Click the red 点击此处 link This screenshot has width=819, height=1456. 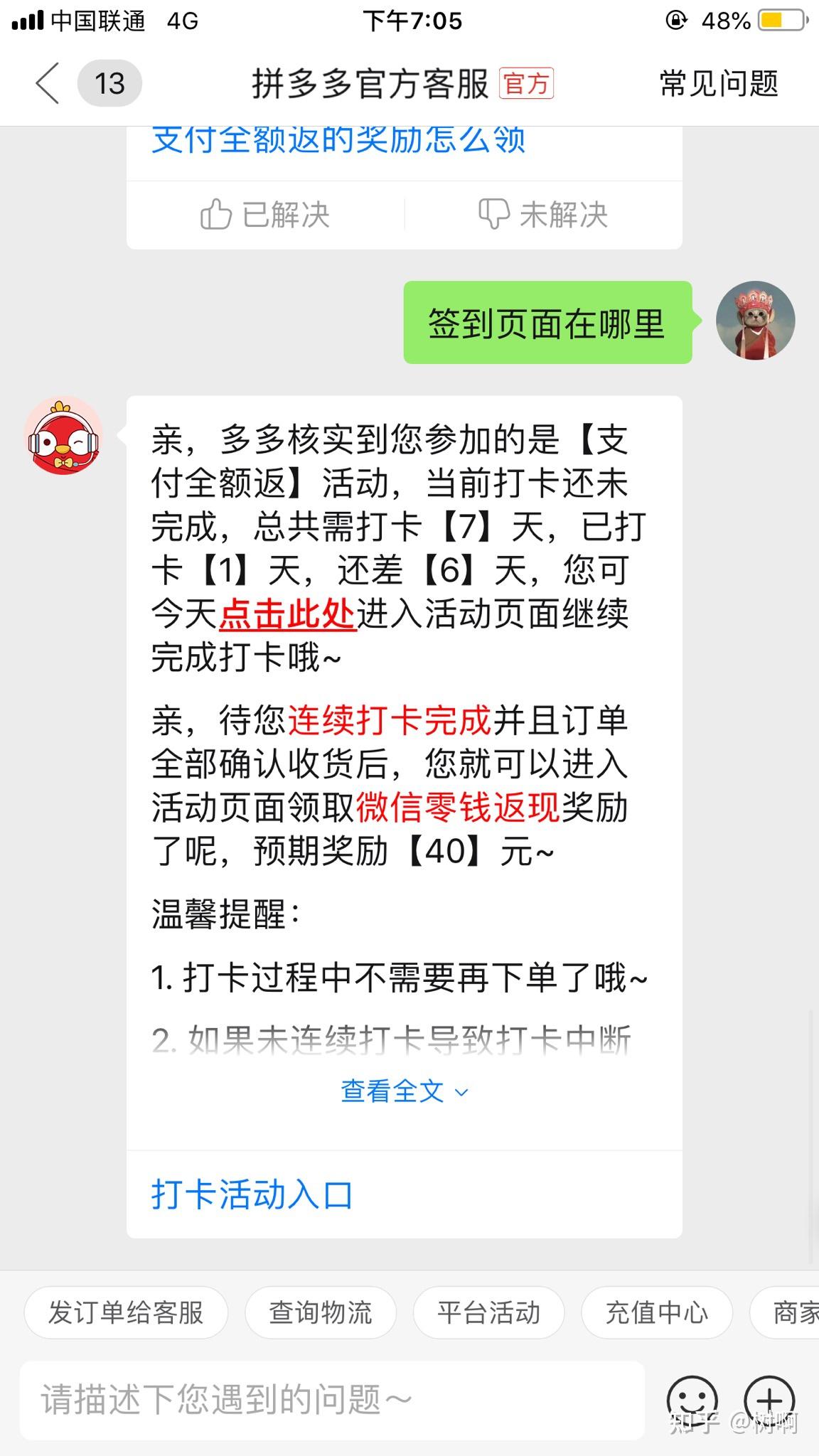287,617
